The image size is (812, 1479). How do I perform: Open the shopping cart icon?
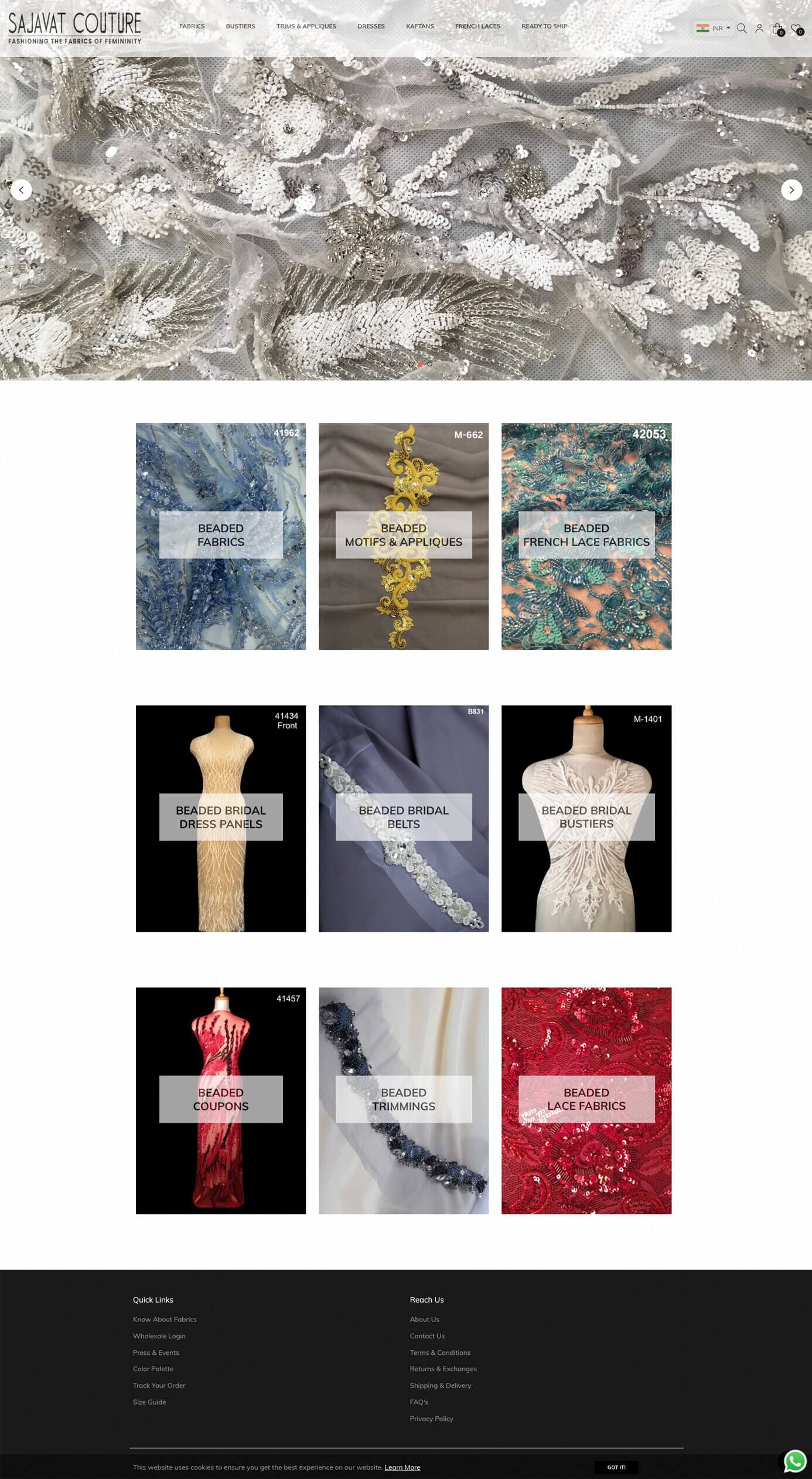point(777,29)
